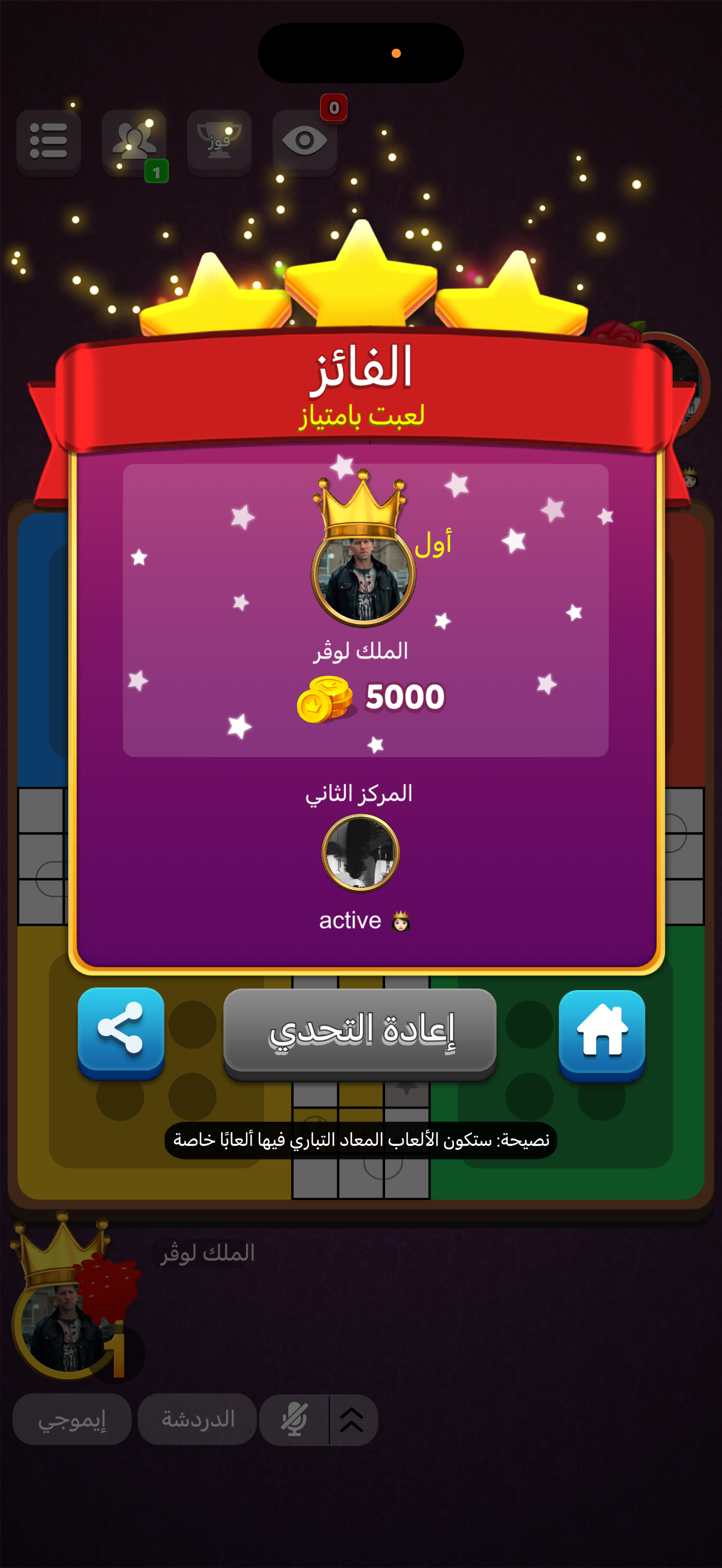
Task: Open the players icon
Action: (x=134, y=141)
